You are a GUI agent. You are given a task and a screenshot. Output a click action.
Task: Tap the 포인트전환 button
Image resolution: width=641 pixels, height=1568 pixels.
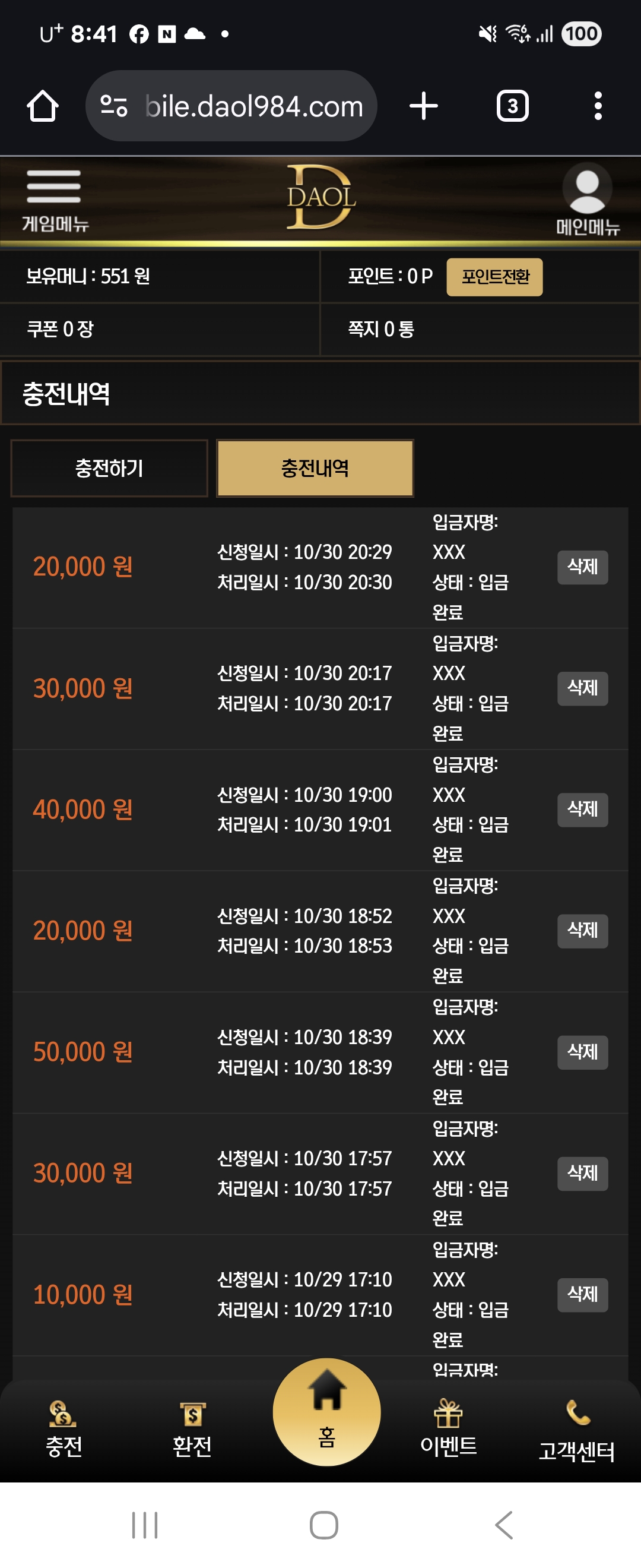(x=494, y=277)
